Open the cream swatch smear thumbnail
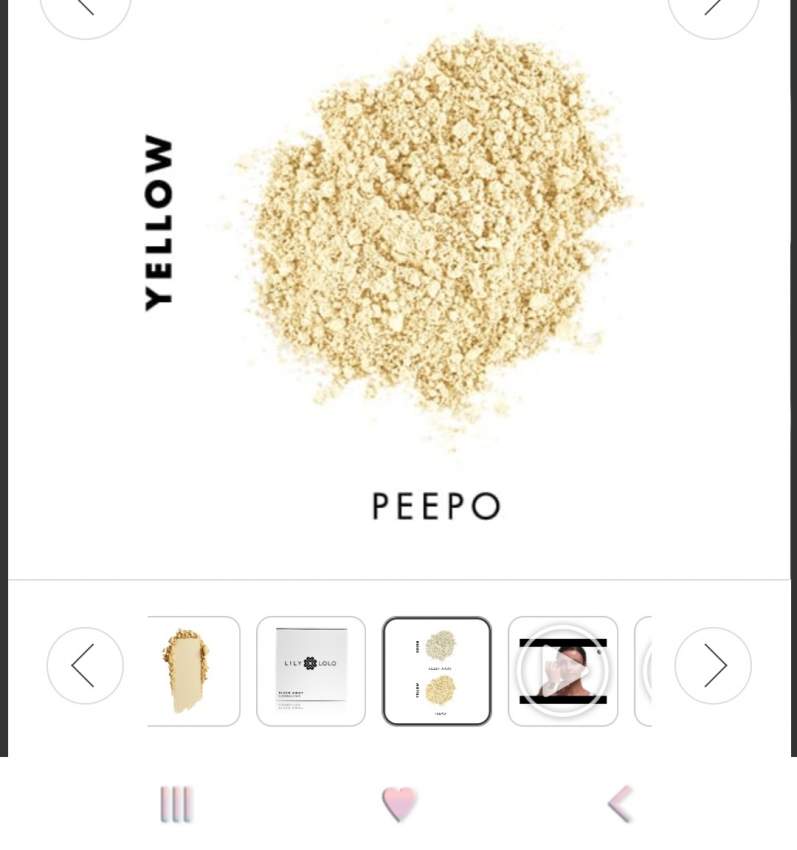797x850 pixels. 194,670
